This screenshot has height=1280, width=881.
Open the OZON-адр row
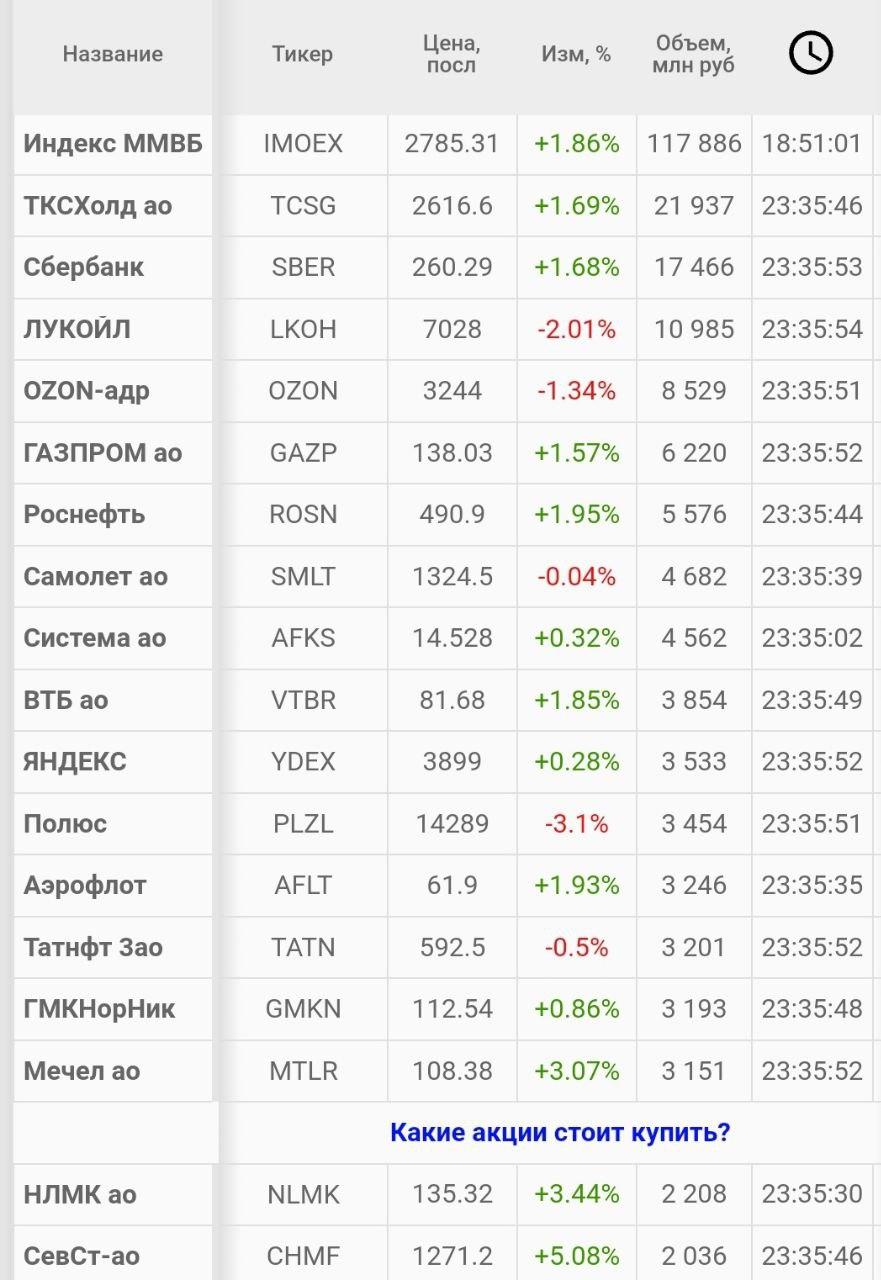click(x=87, y=391)
